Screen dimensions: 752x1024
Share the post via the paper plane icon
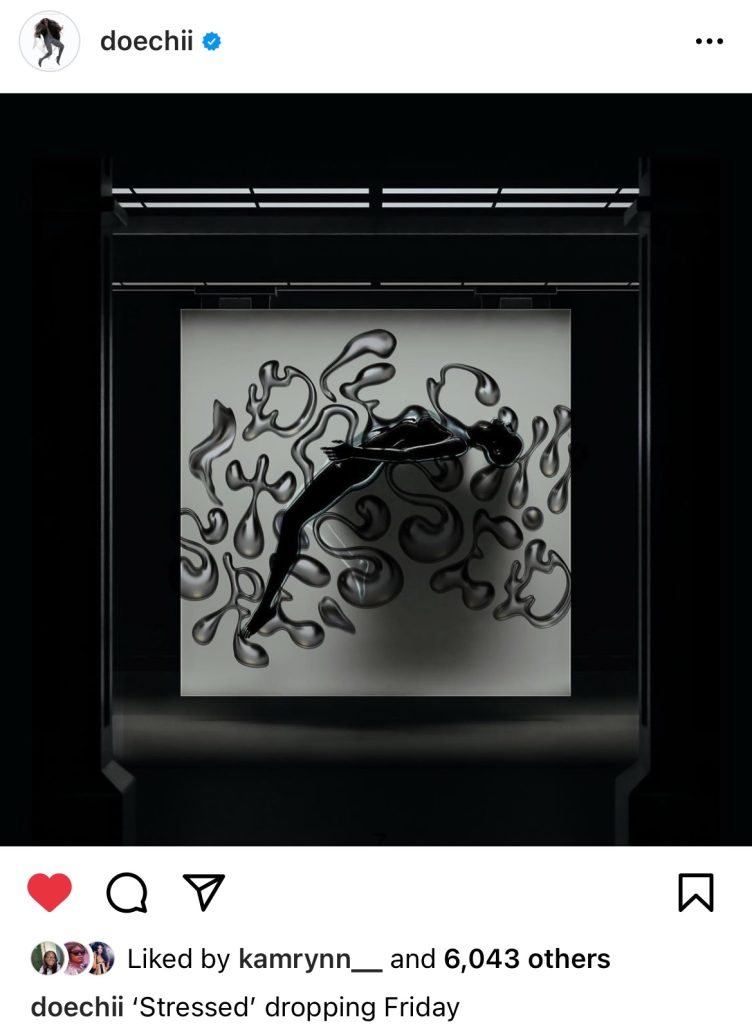(204, 892)
